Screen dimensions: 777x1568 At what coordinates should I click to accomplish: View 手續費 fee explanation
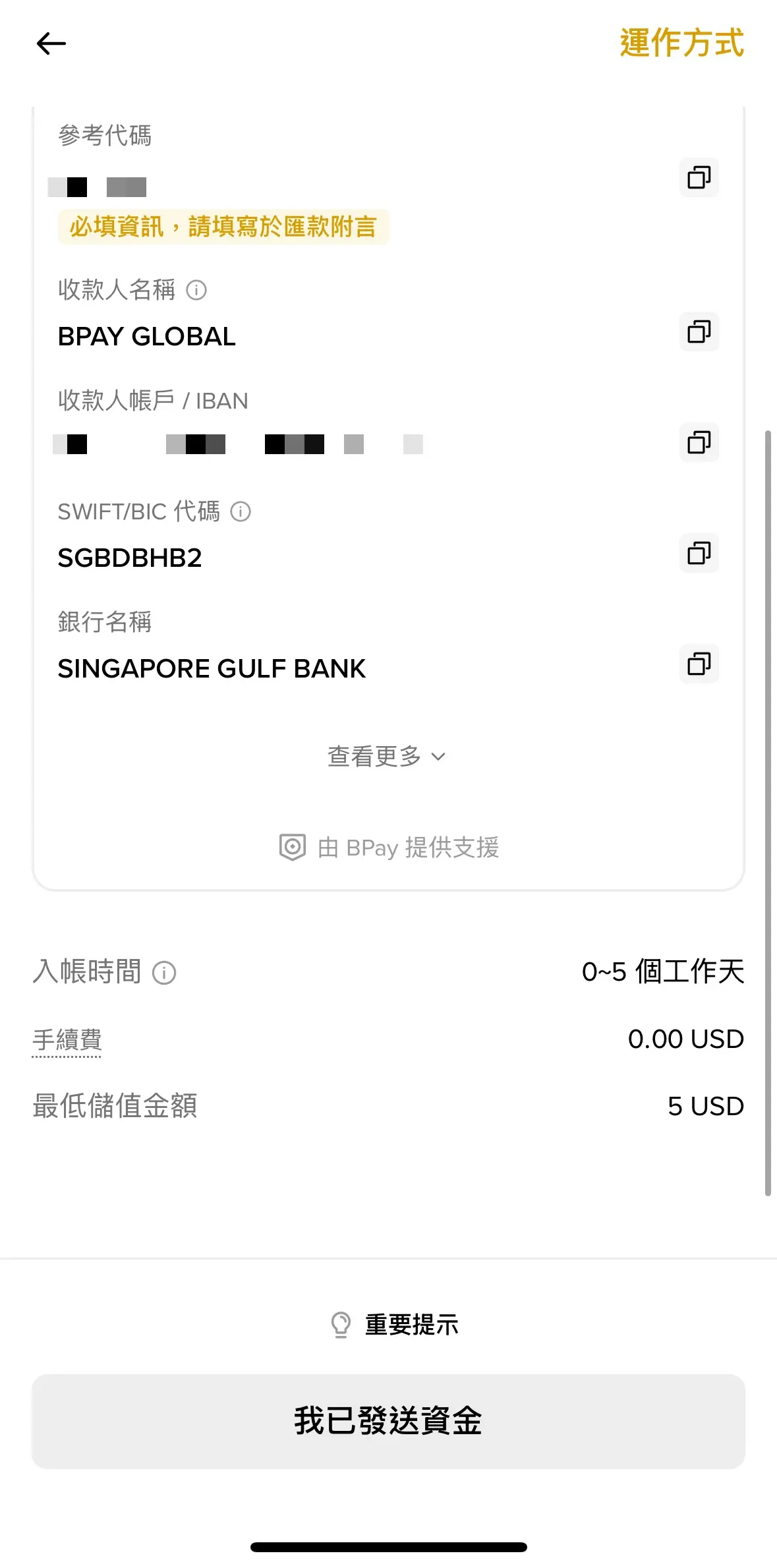pos(67,1040)
